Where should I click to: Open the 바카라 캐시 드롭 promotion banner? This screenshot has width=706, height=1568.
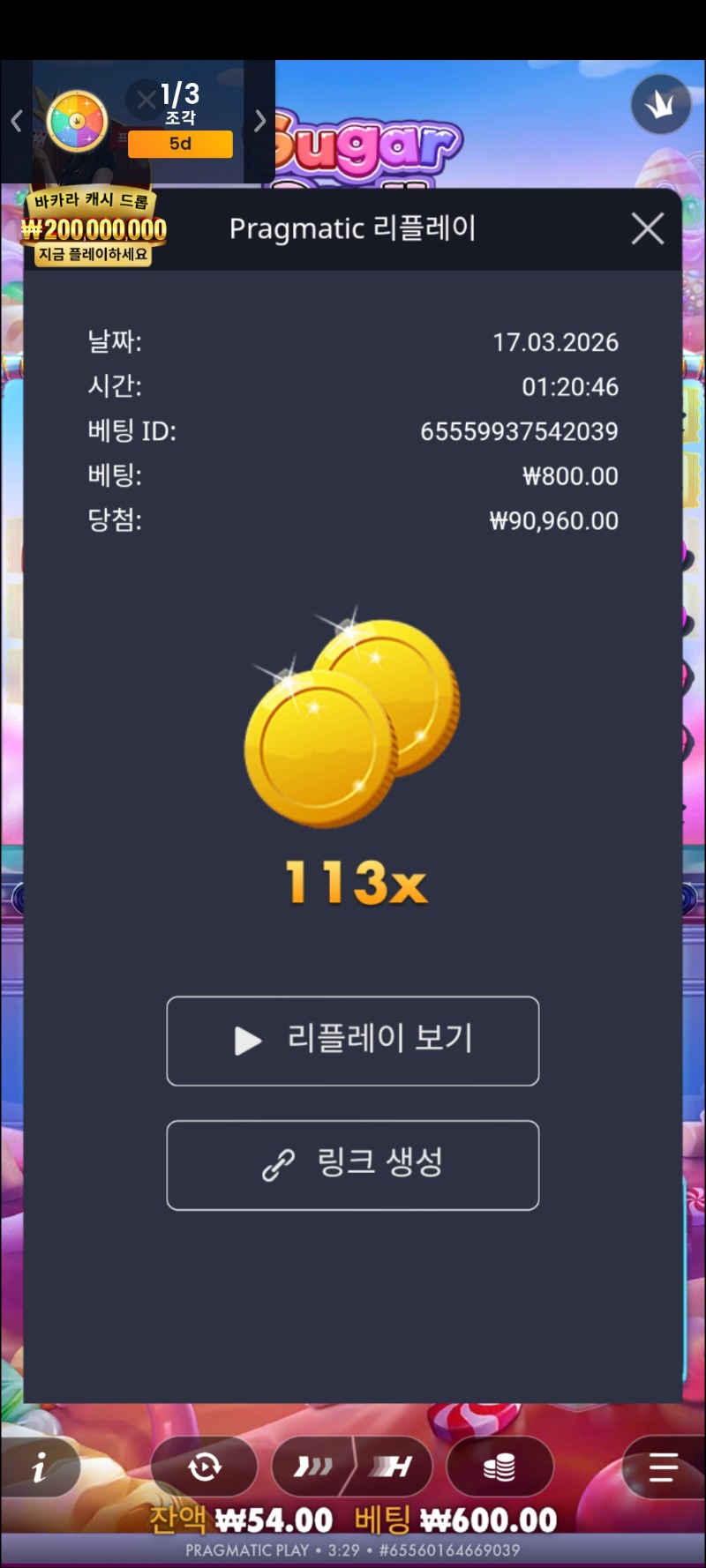coord(93,229)
